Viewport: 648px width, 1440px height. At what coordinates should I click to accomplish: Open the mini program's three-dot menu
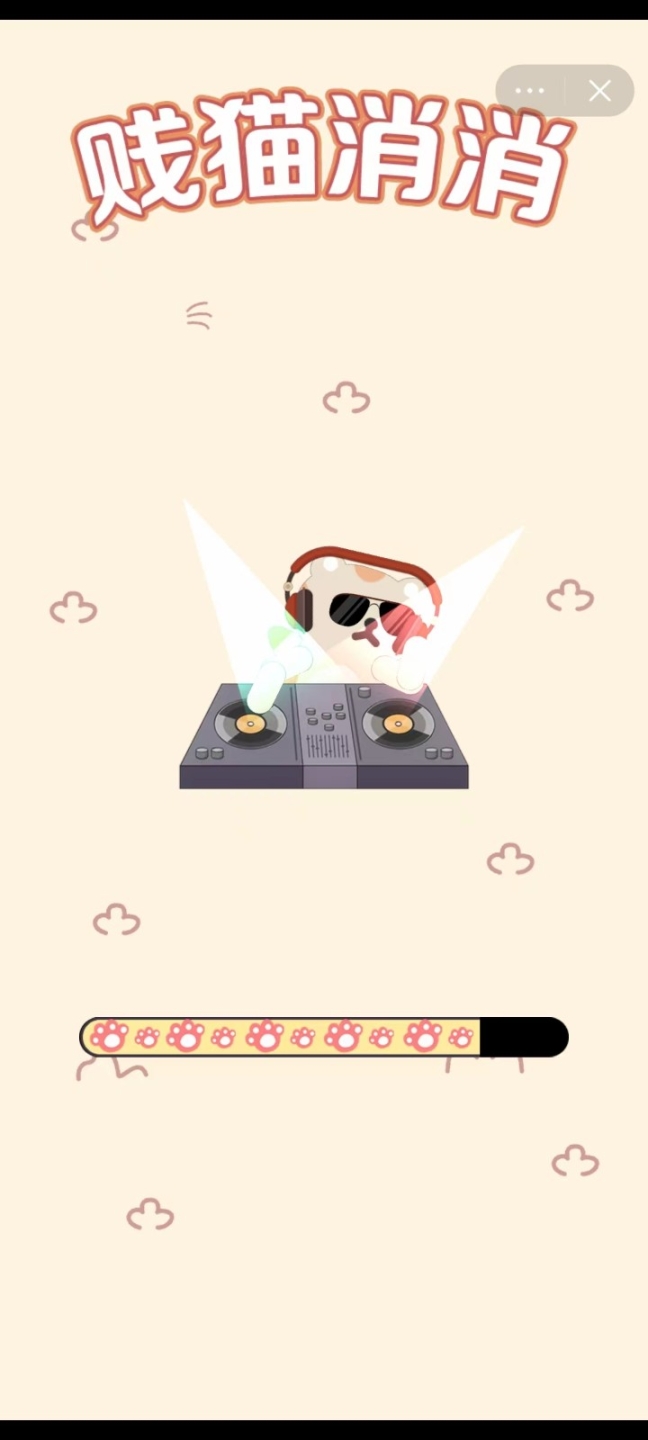[x=530, y=91]
